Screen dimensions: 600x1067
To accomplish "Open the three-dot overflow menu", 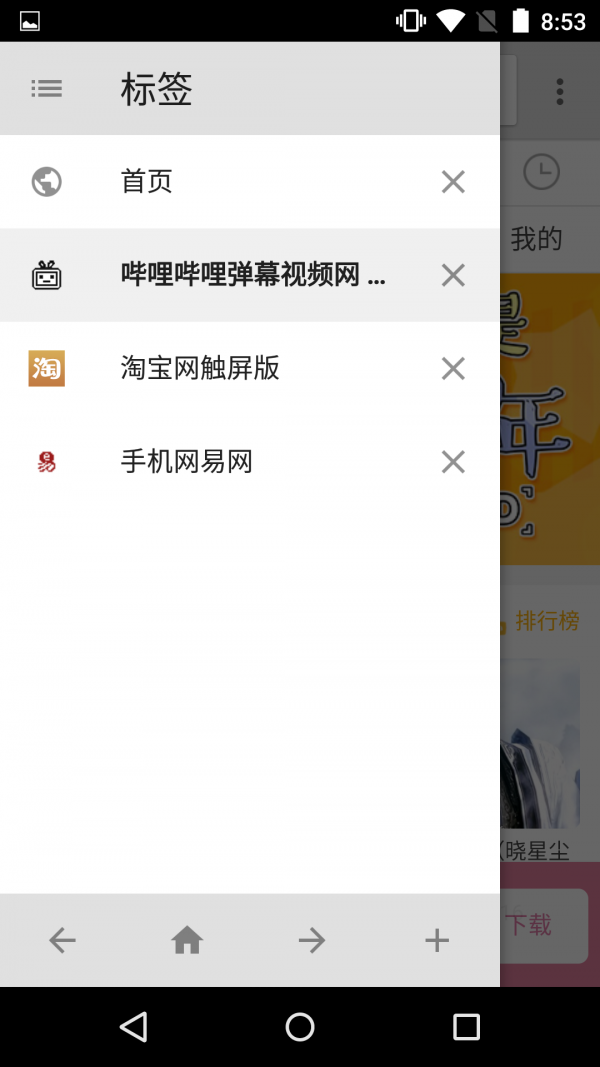I will click(x=559, y=91).
